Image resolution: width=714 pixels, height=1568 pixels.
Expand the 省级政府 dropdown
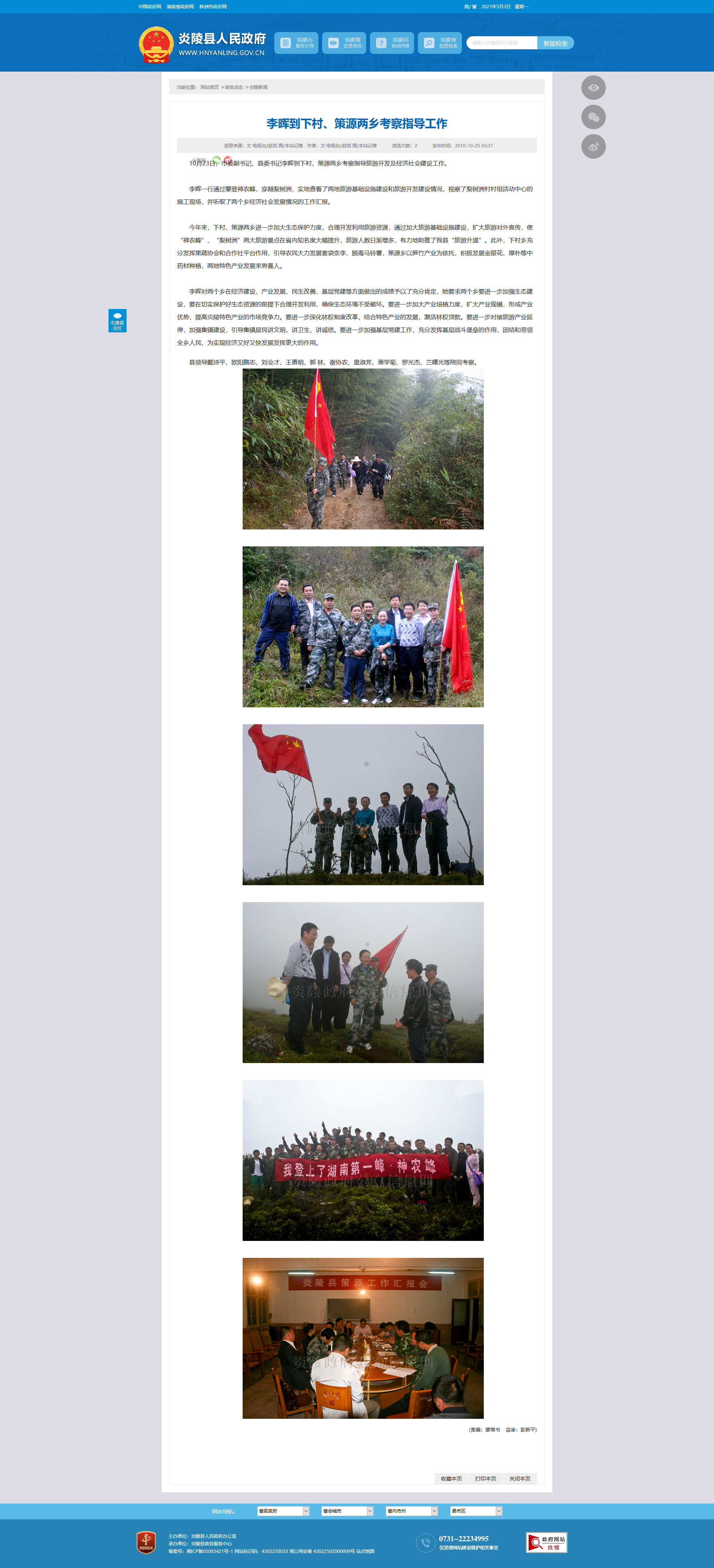point(283,1511)
